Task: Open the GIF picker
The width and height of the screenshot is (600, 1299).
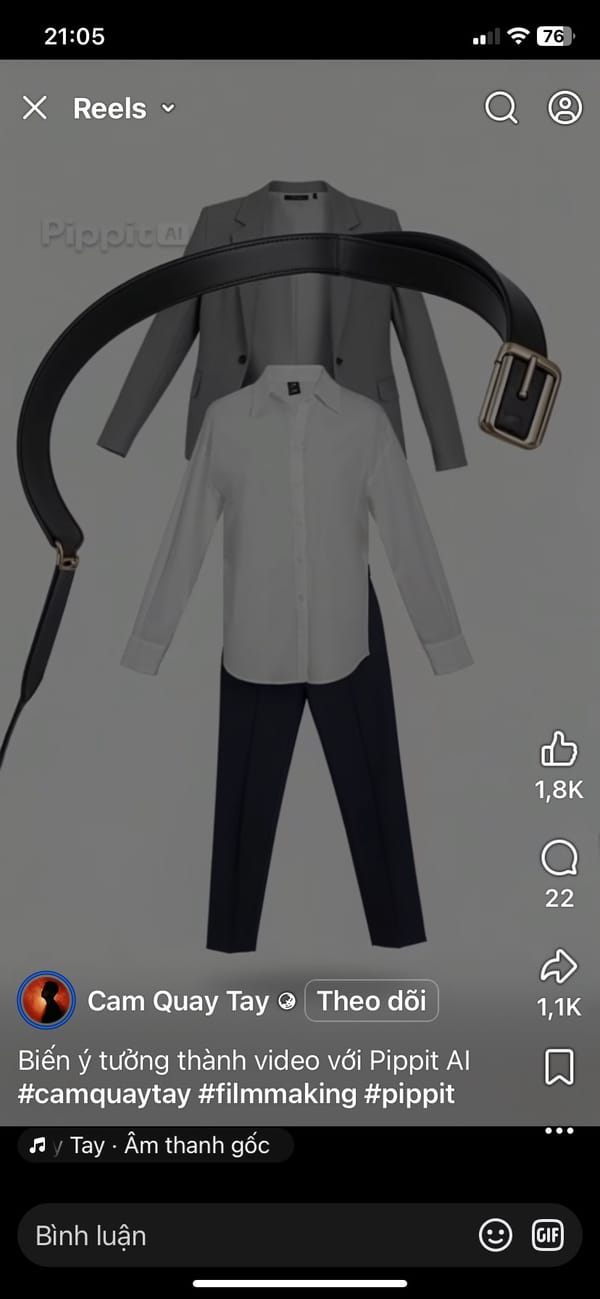Action: coord(547,1236)
